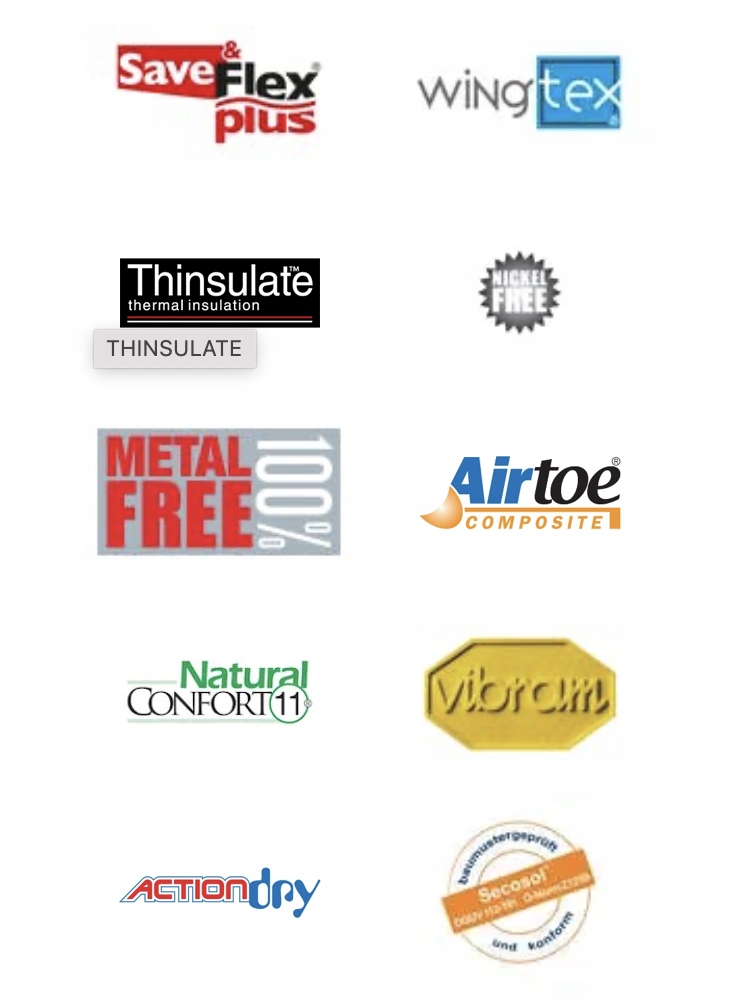Viewport: 744px width, 1004px height.
Task: Open the Thinsulate thermal insulation tile
Action: coord(219,292)
